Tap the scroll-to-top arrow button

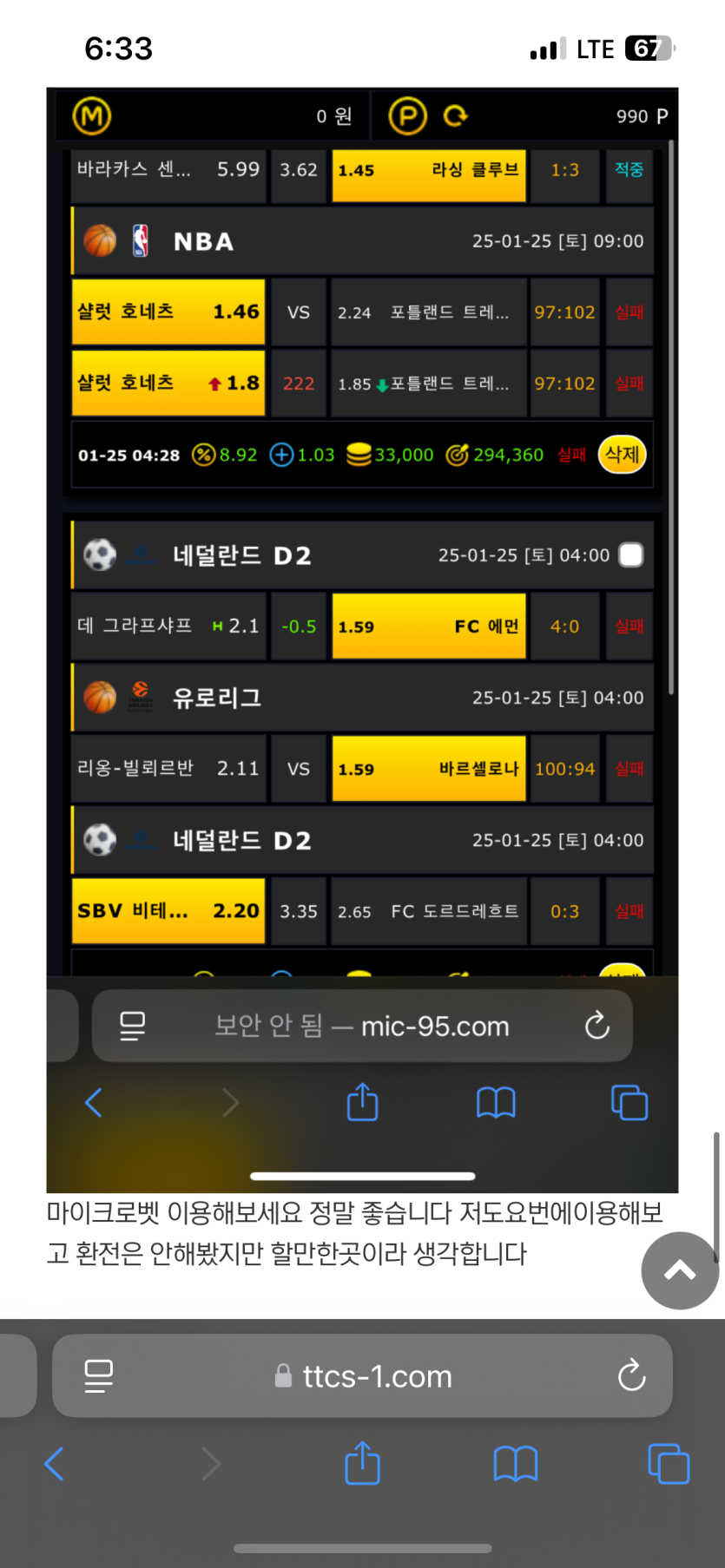pos(680,1270)
